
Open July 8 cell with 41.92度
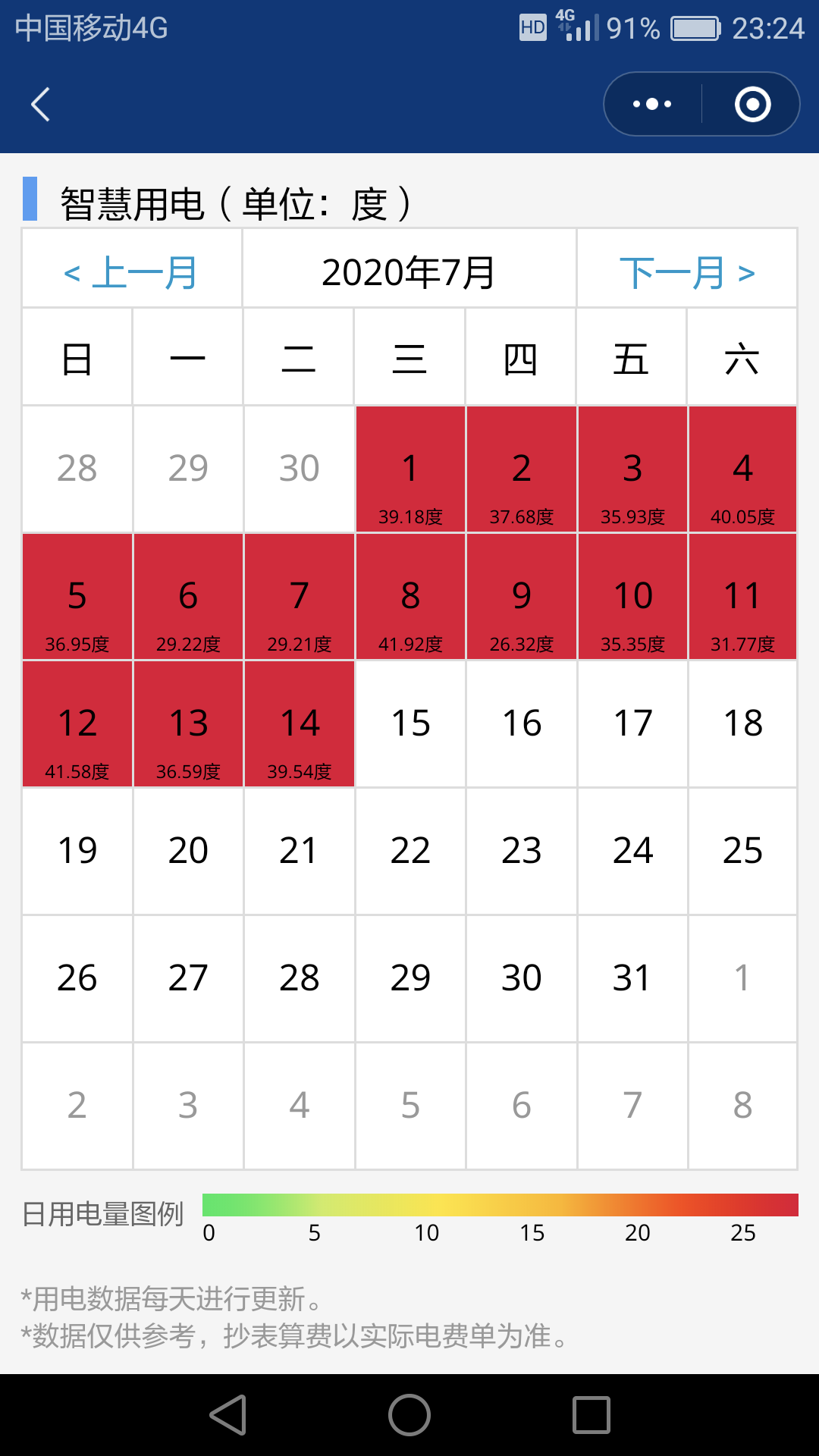(x=410, y=597)
